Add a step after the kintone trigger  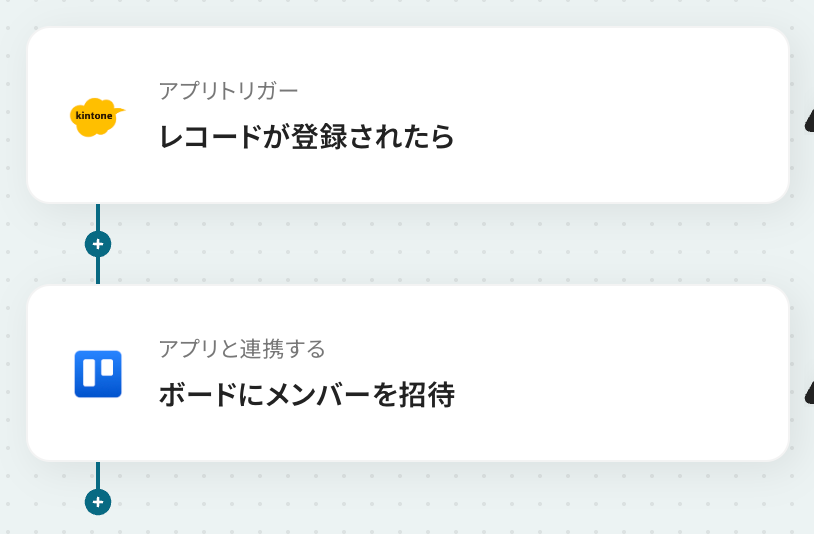[x=98, y=244]
